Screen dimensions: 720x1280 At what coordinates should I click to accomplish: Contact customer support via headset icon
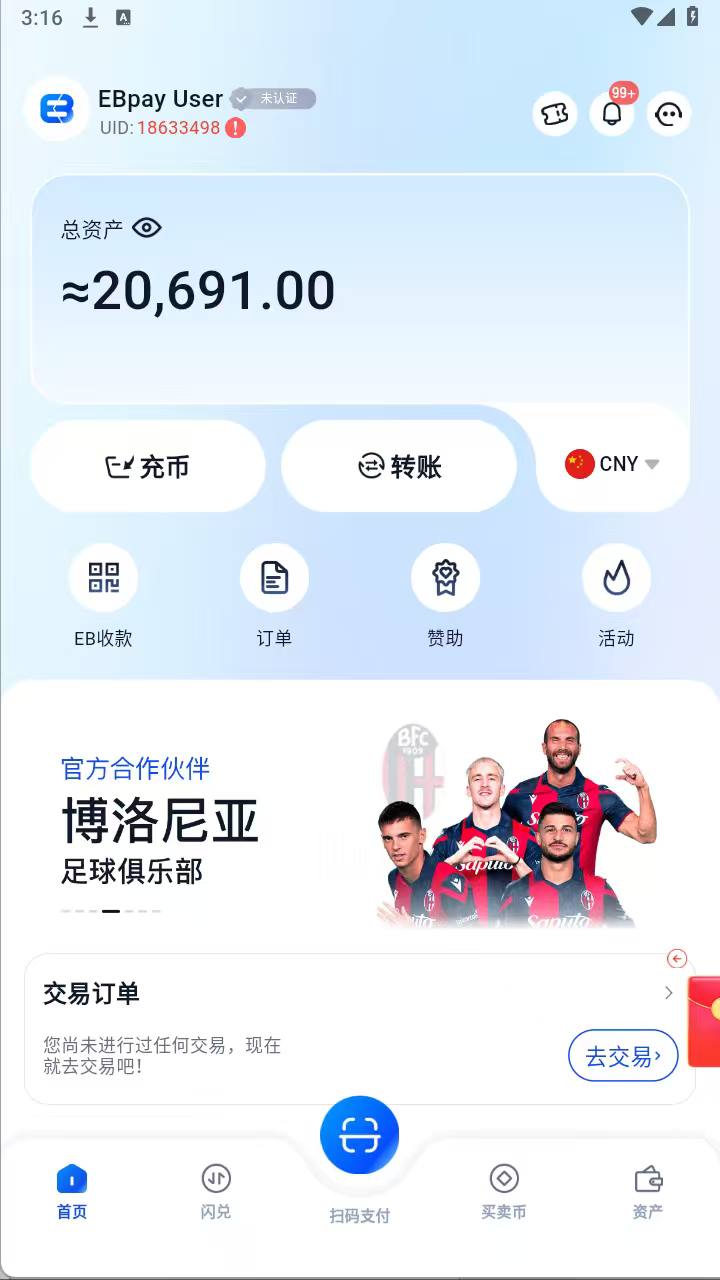point(669,114)
